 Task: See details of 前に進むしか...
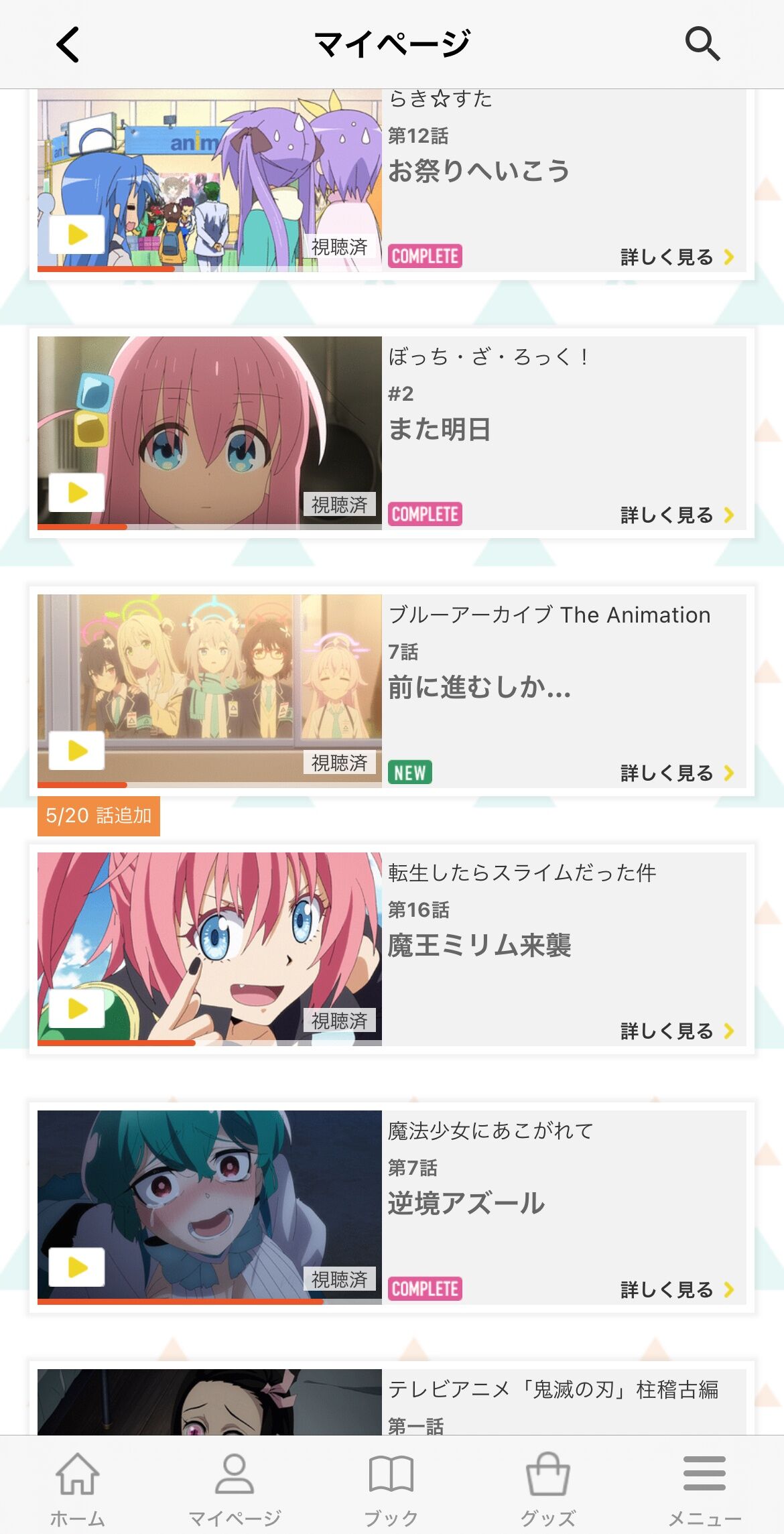[x=677, y=773]
